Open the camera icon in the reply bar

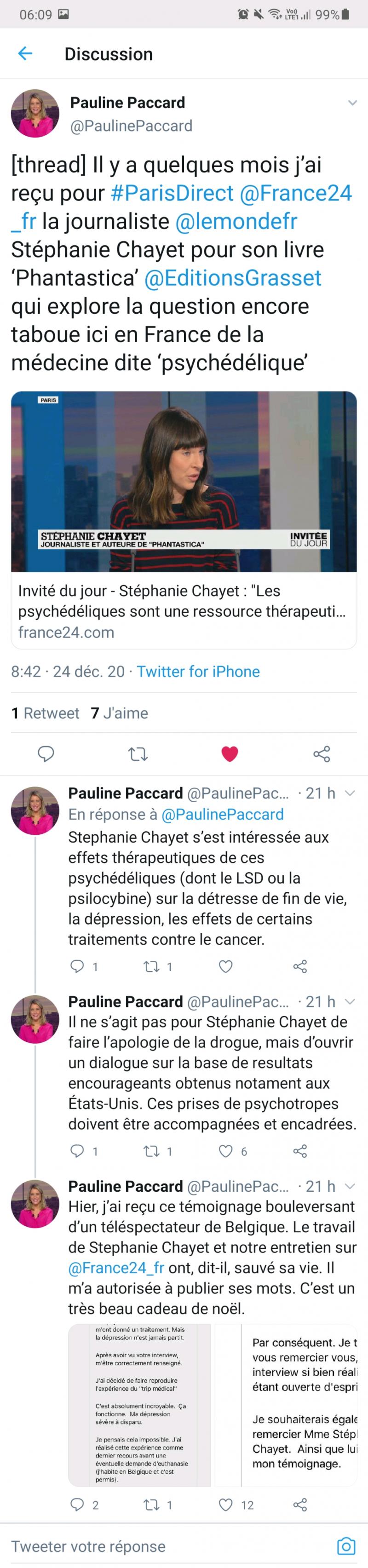click(x=345, y=1547)
